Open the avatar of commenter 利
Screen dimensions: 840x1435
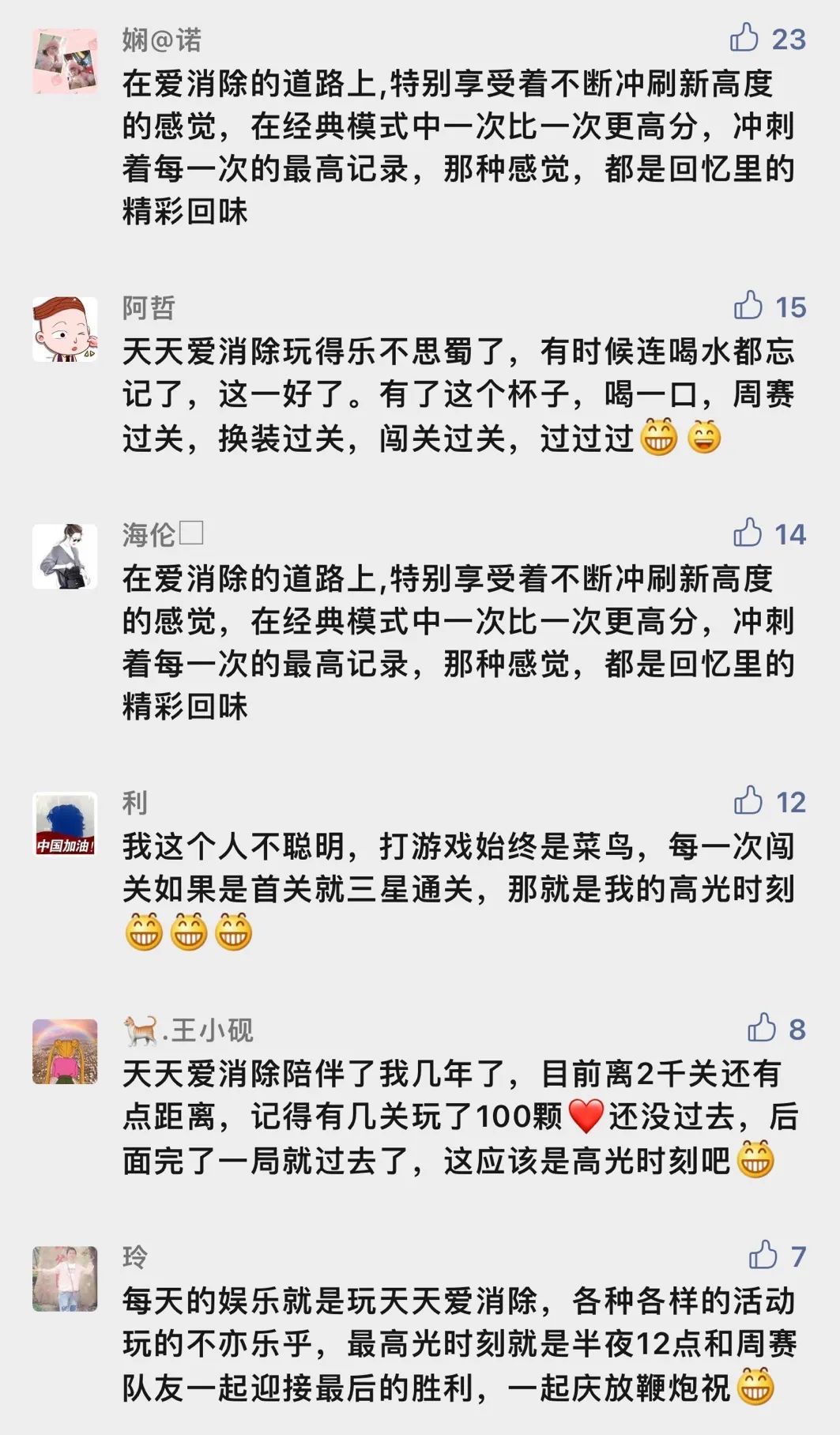[x=65, y=824]
